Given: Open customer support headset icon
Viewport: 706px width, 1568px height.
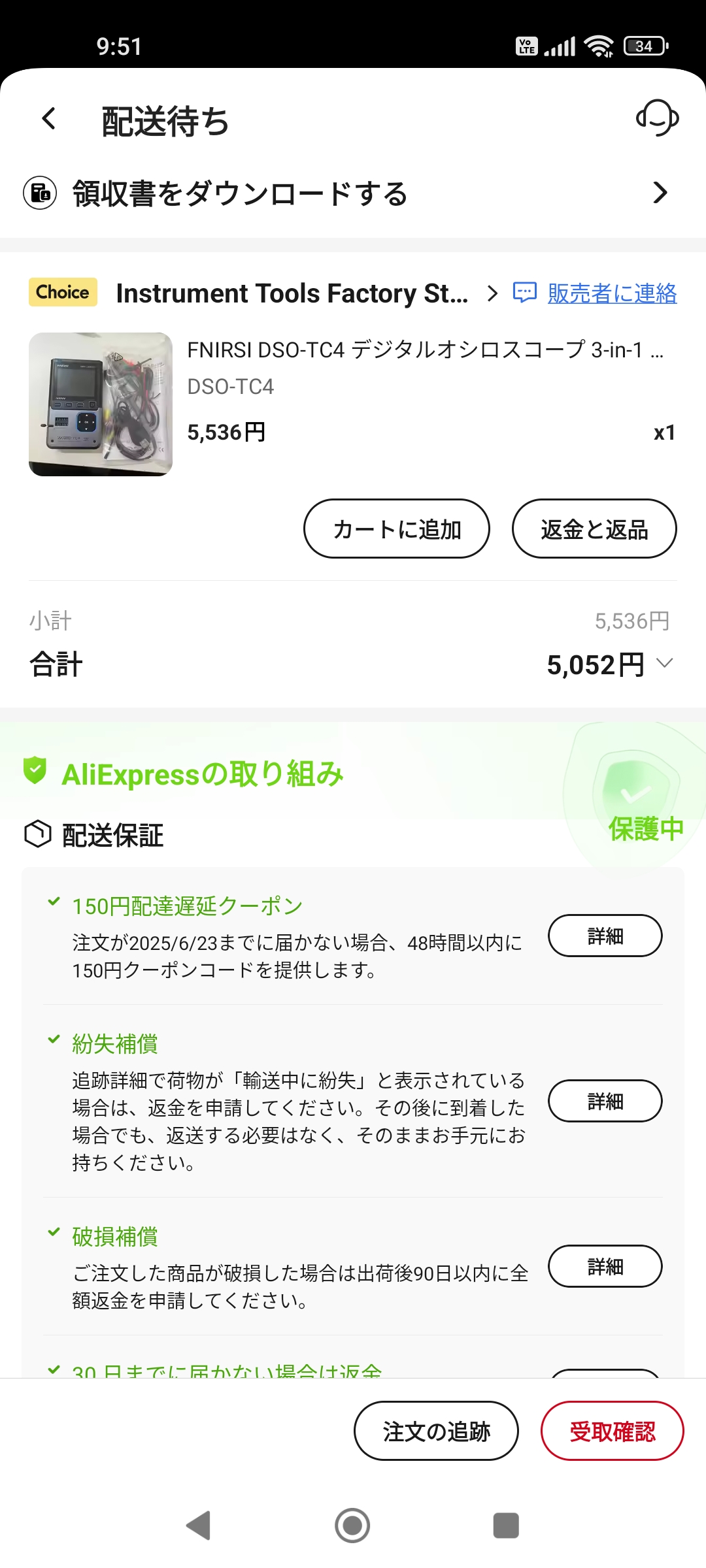Looking at the screenshot, I should (x=657, y=118).
